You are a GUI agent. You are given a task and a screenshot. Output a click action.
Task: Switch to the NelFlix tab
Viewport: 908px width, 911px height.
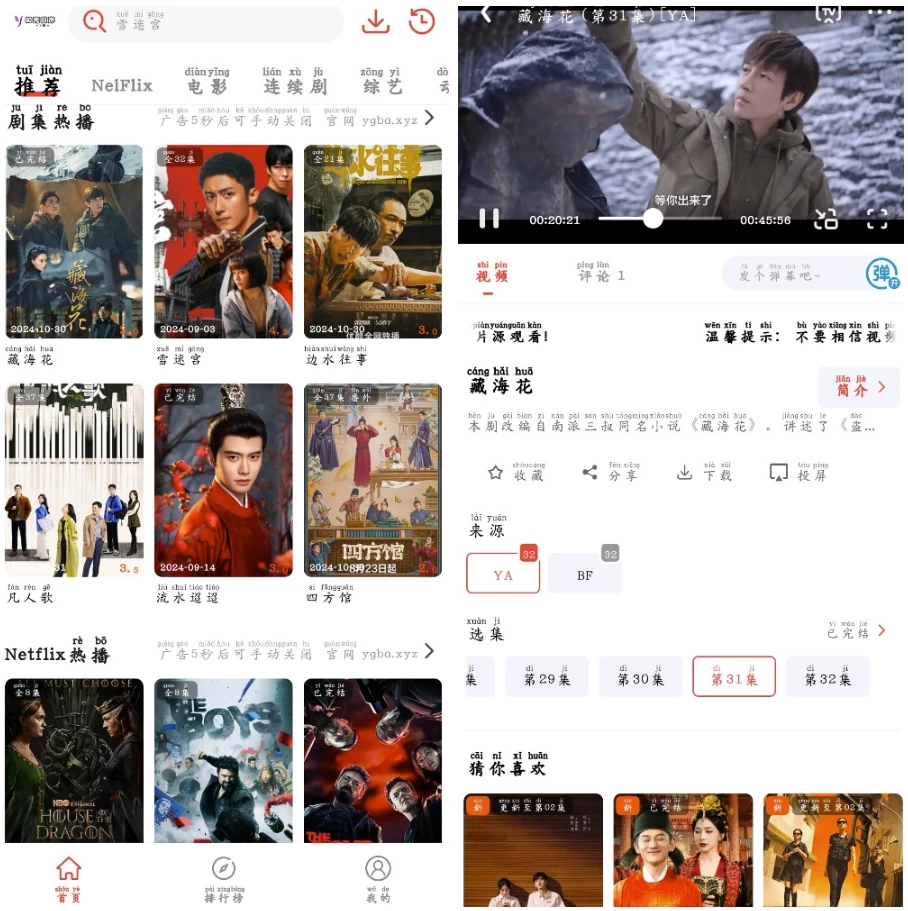pos(122,86)
